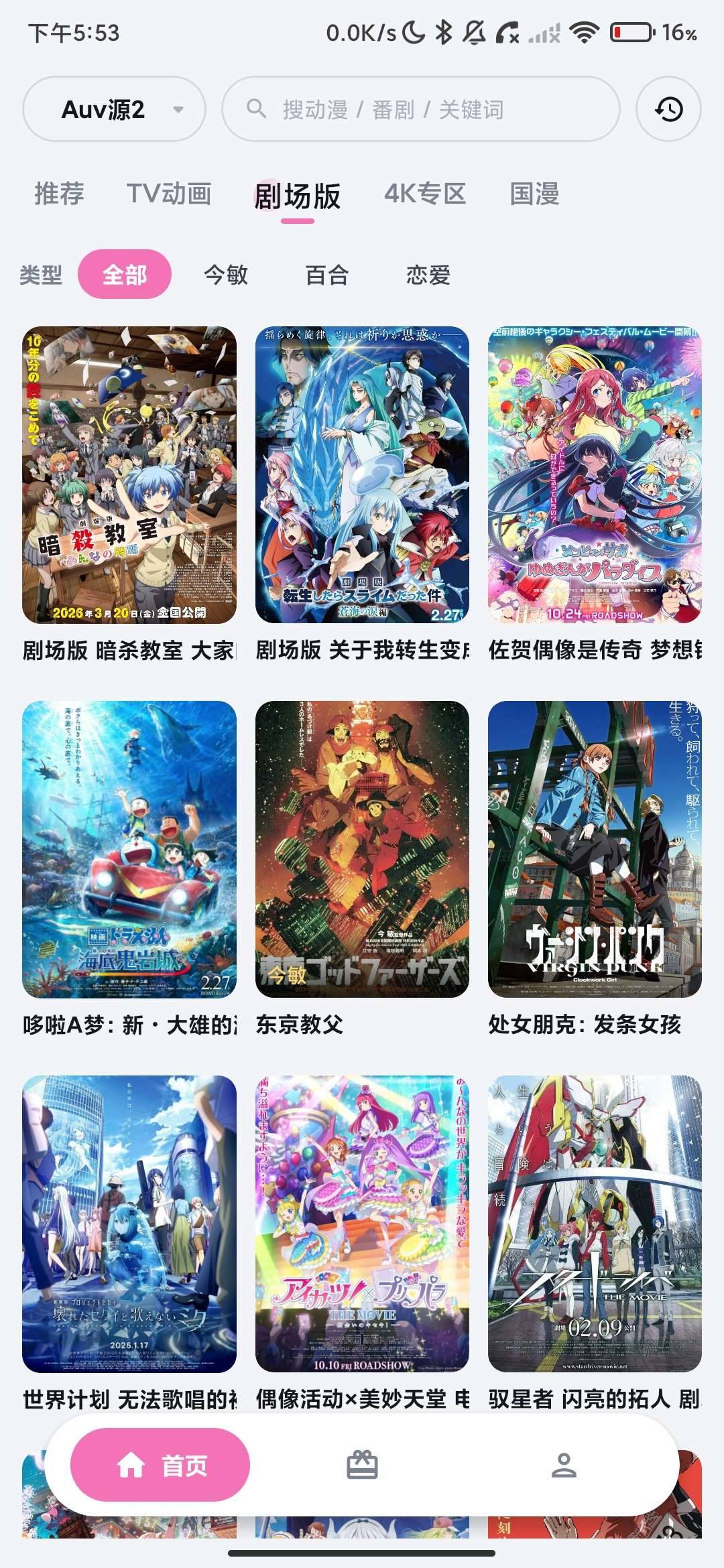Screen dimensions: 724x1568
Task: Filter by the 百合 chip
Action: point(326,274)
